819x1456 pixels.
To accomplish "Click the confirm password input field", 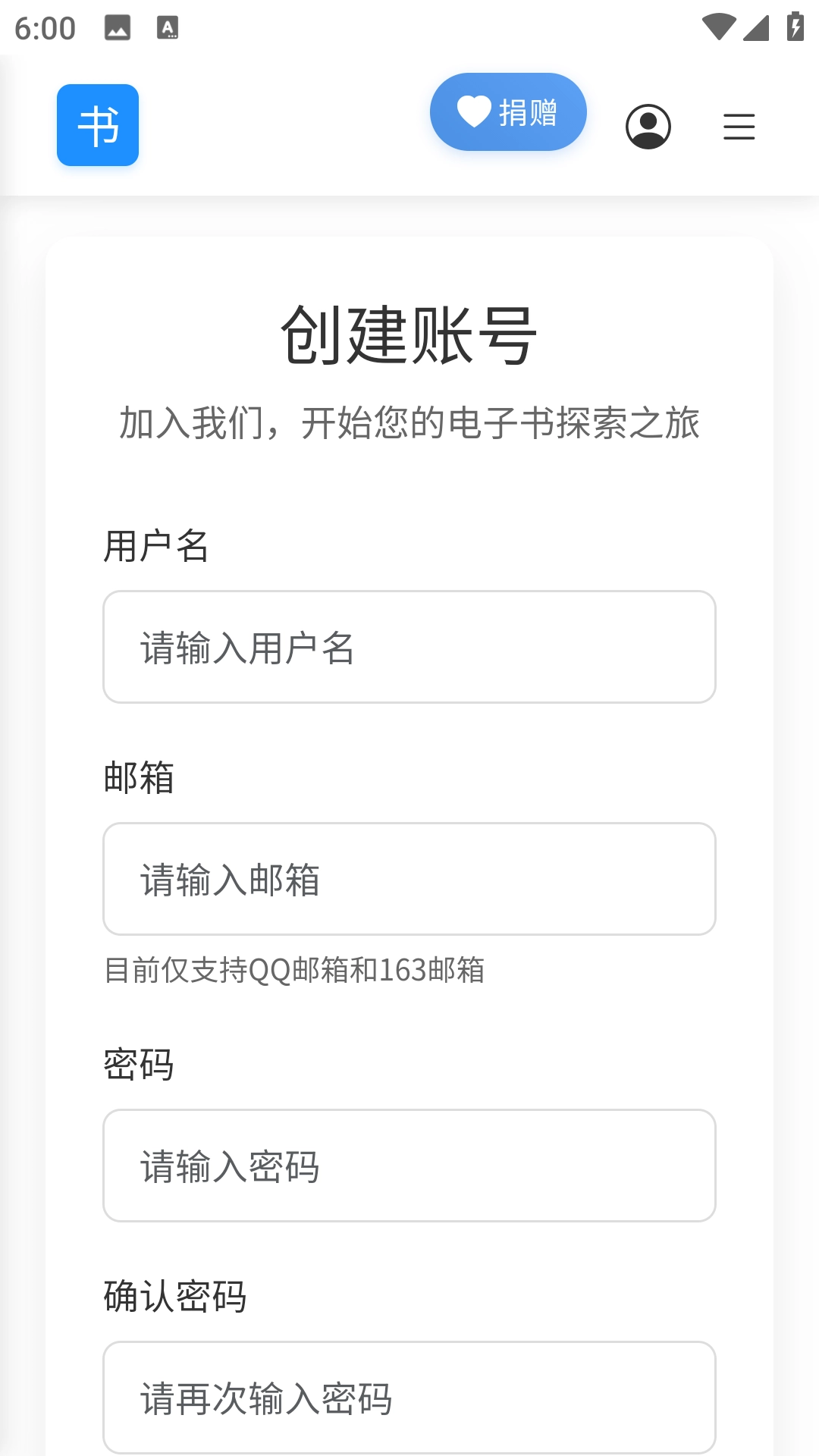I will click(409, 1399).
